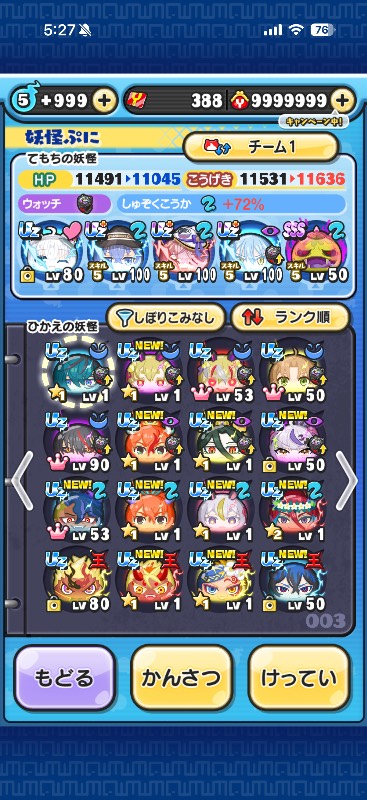The height and width of the screenshot is (800, 367).
Task: Pick the dark blue-haired king yokai at Lv 50
Action: pos(295,580)
